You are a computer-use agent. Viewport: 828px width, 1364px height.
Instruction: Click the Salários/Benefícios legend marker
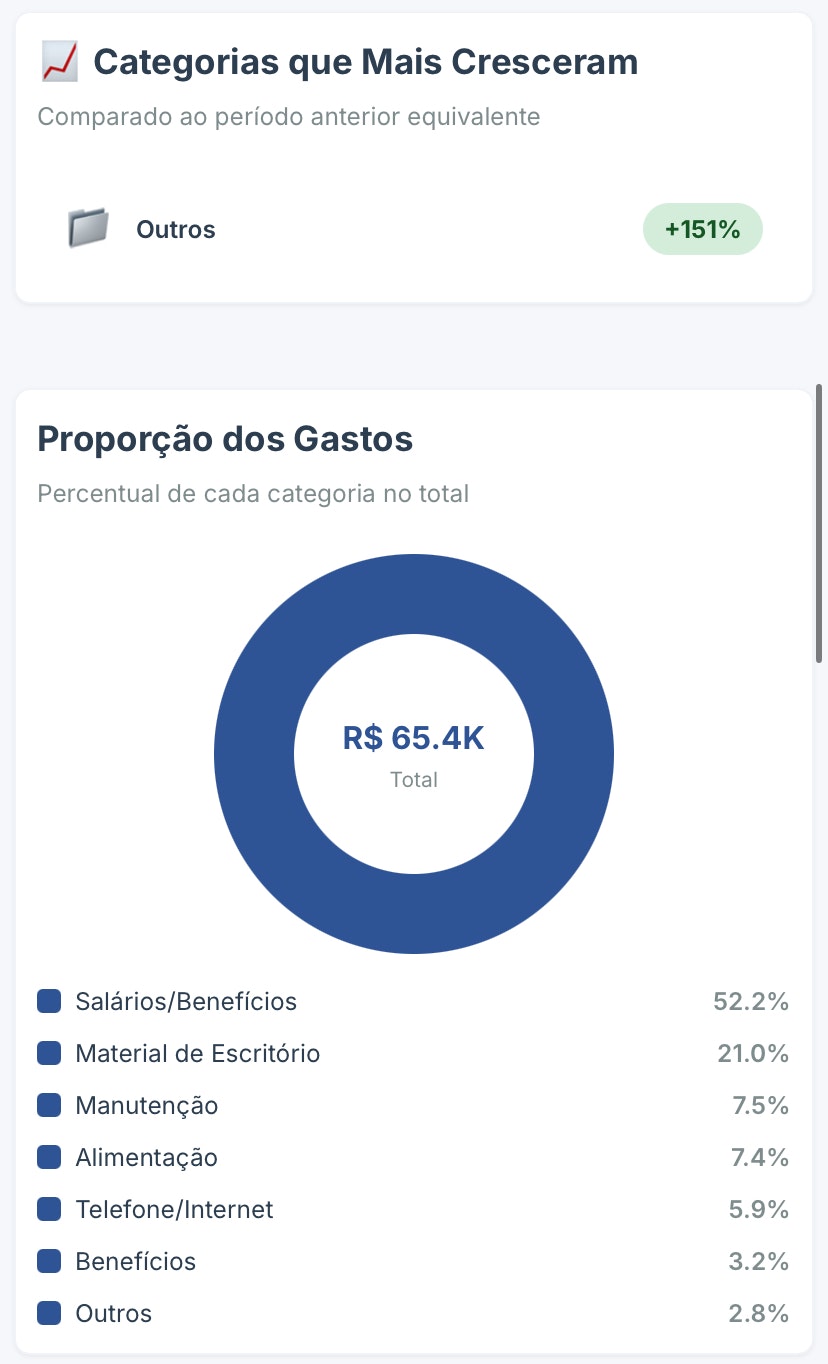48,1000
